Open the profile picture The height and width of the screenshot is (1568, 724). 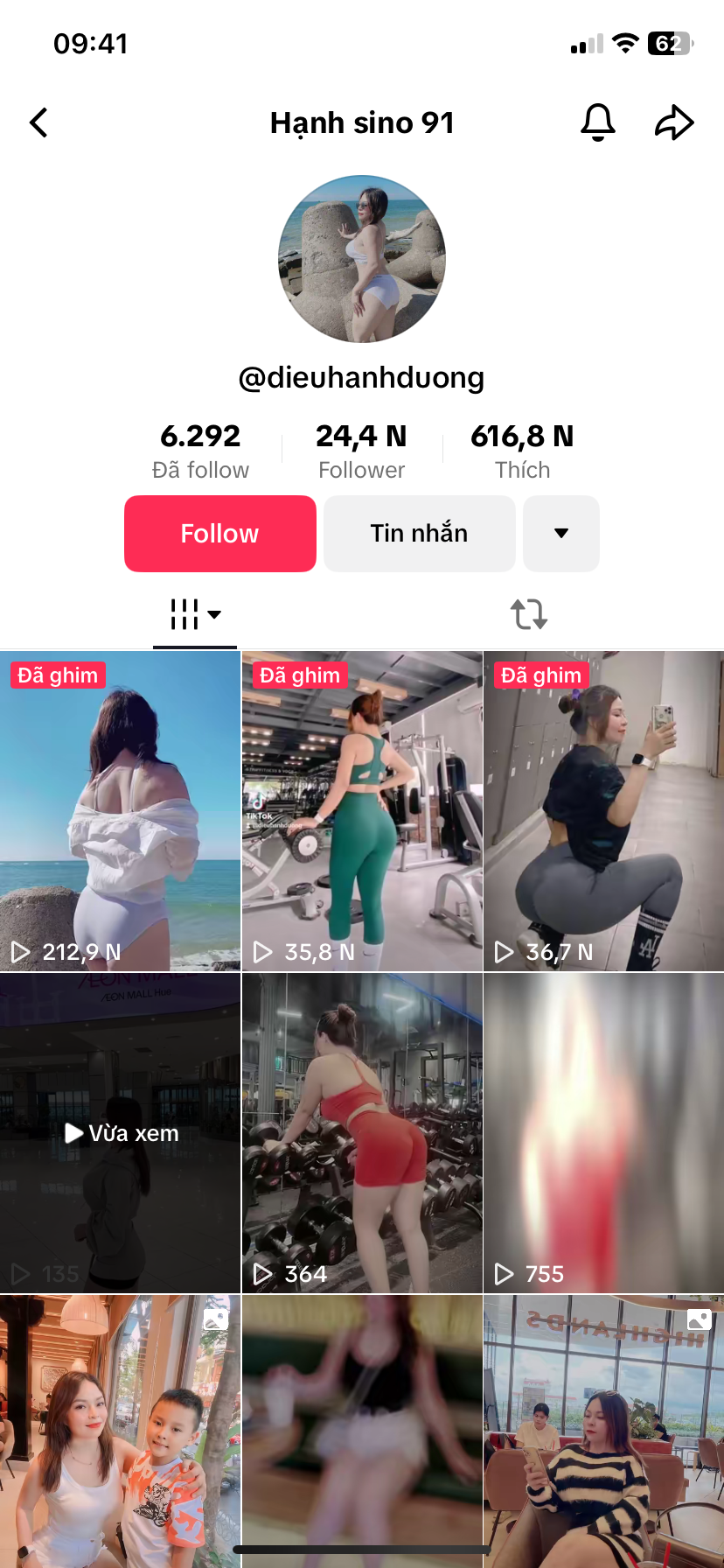(x=362, y=259)
